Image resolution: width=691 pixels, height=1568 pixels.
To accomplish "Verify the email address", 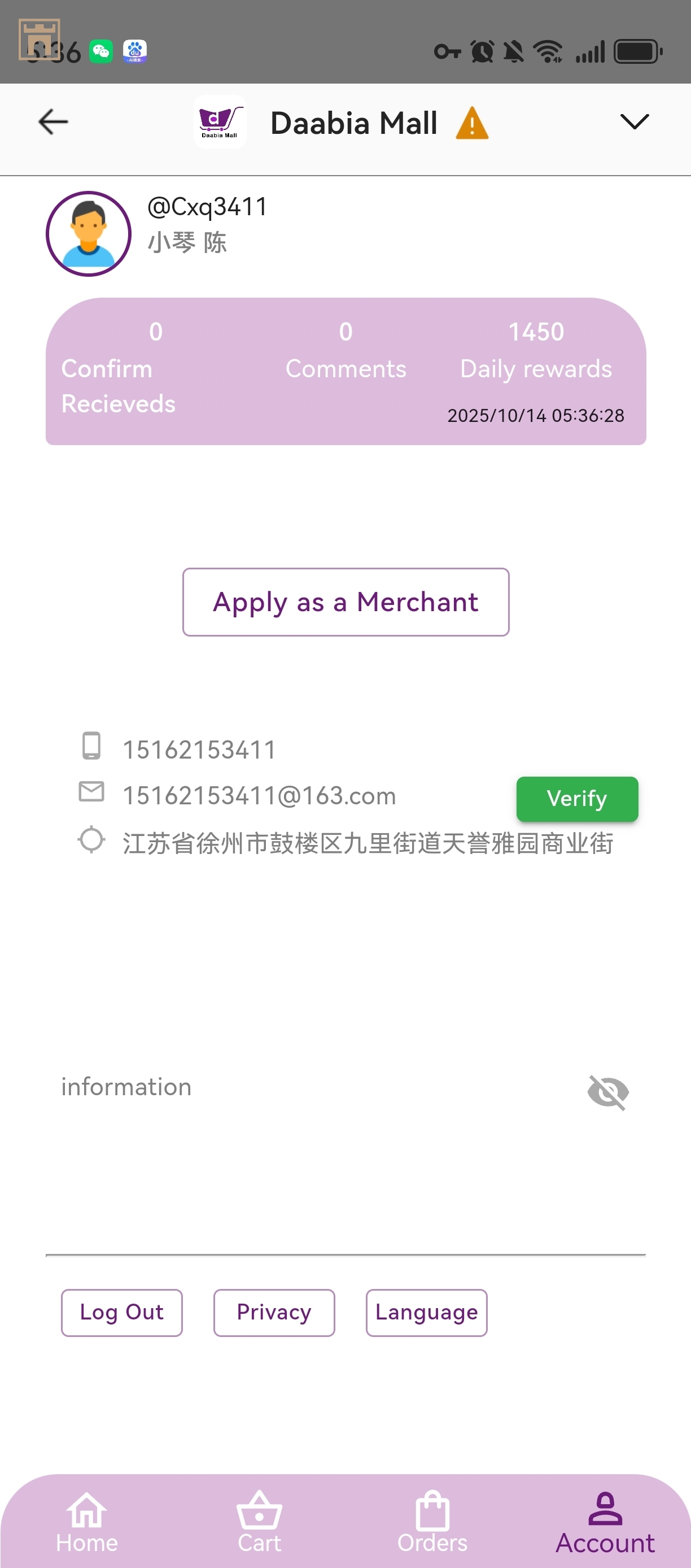I will (576, 799).
